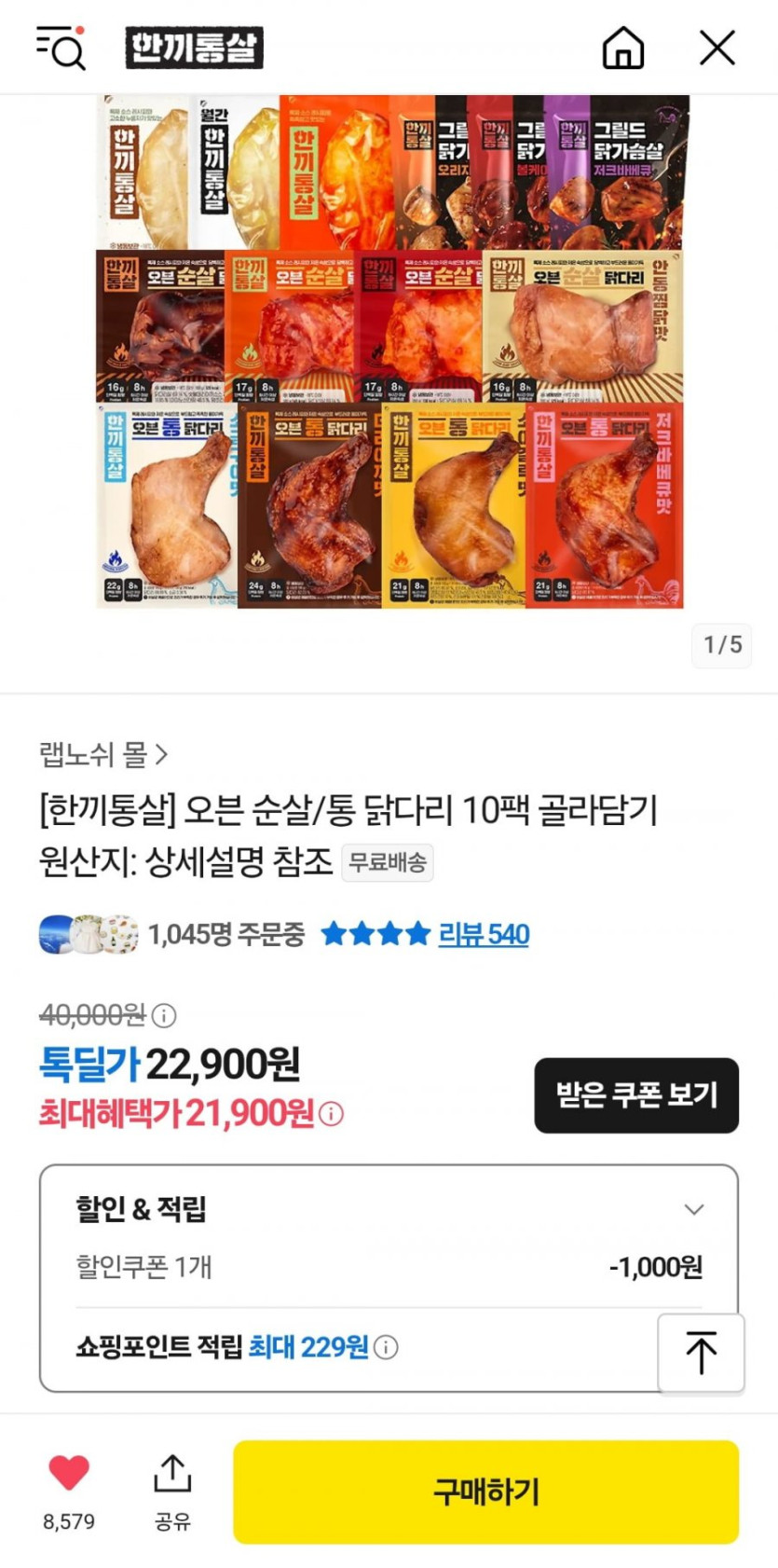Like this product with the heart
This screenshot has width=778, height=1568.
coord(69,1473)
